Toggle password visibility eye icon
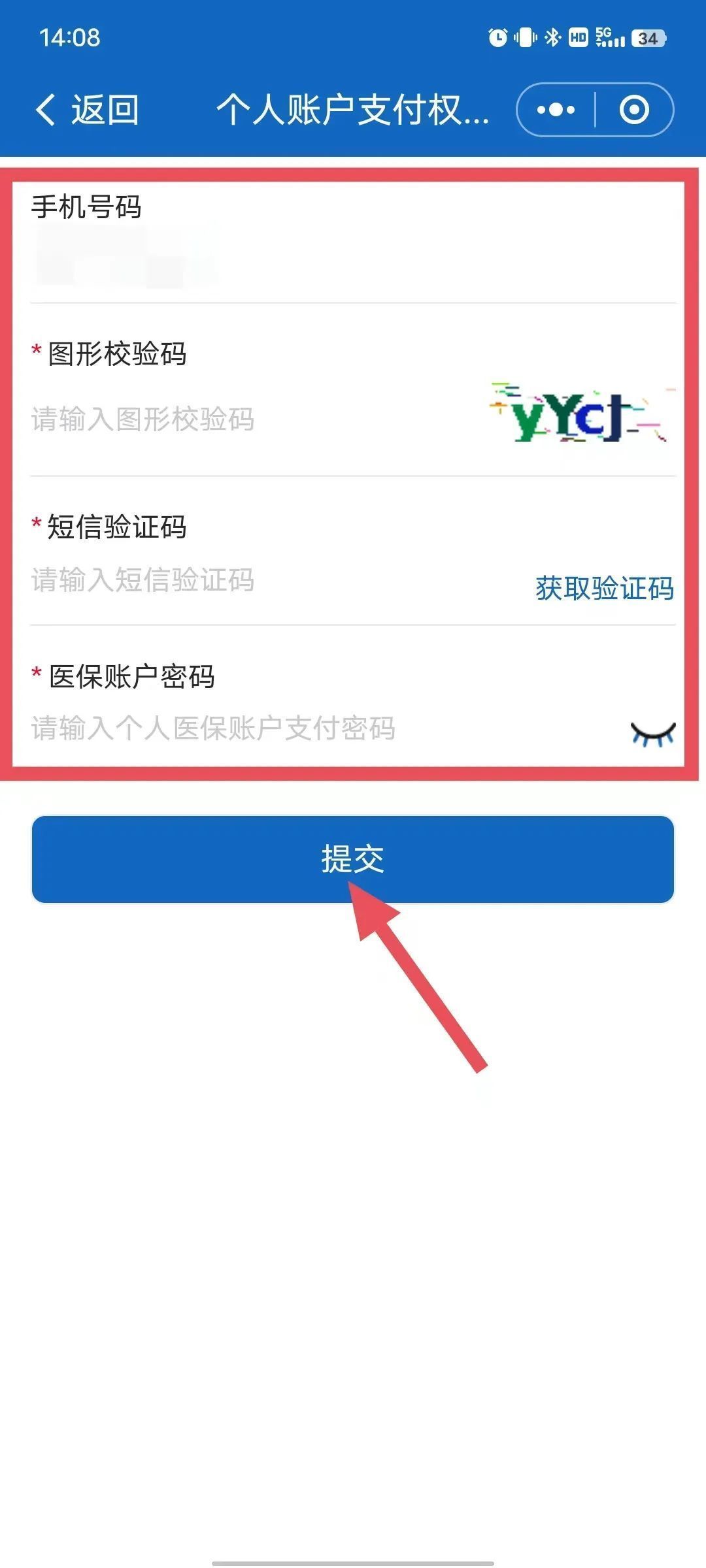Viewport: 706px width, 1568px height. coord(653,734)
